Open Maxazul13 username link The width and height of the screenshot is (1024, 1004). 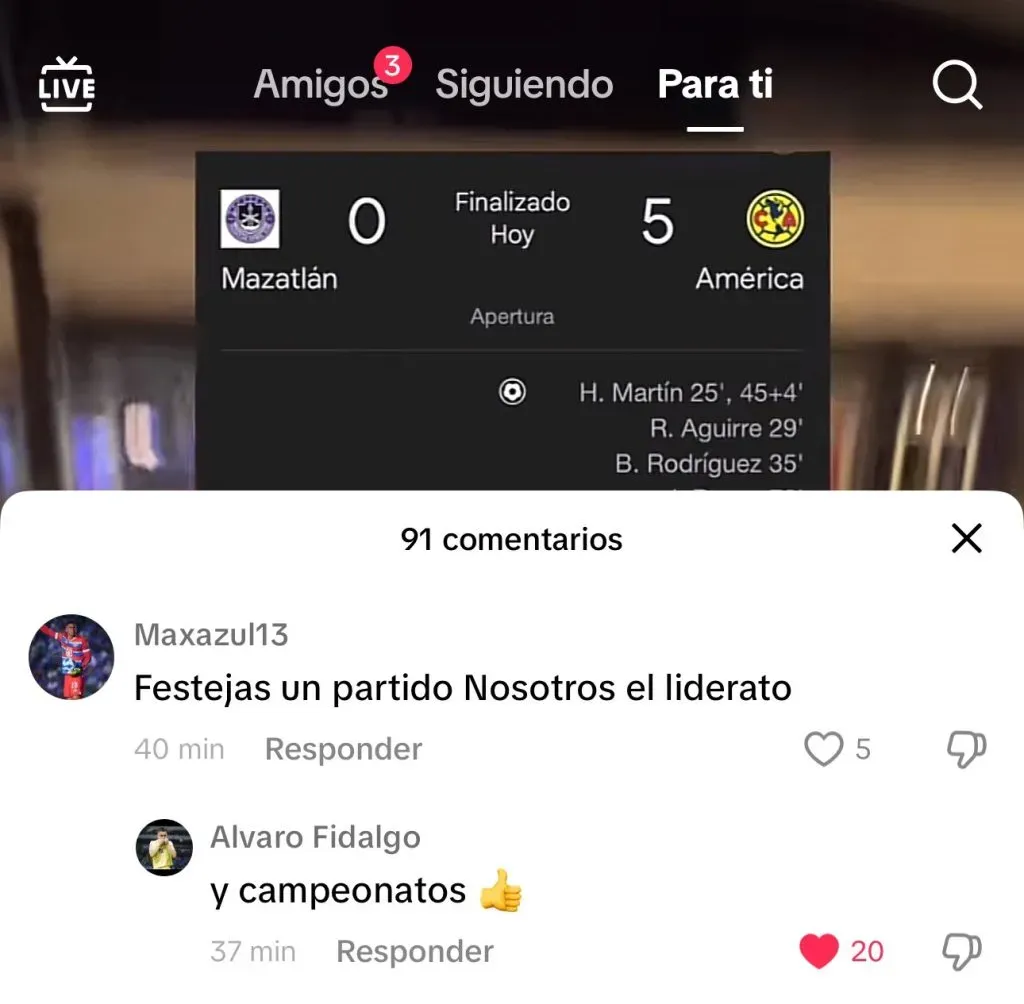211,634
